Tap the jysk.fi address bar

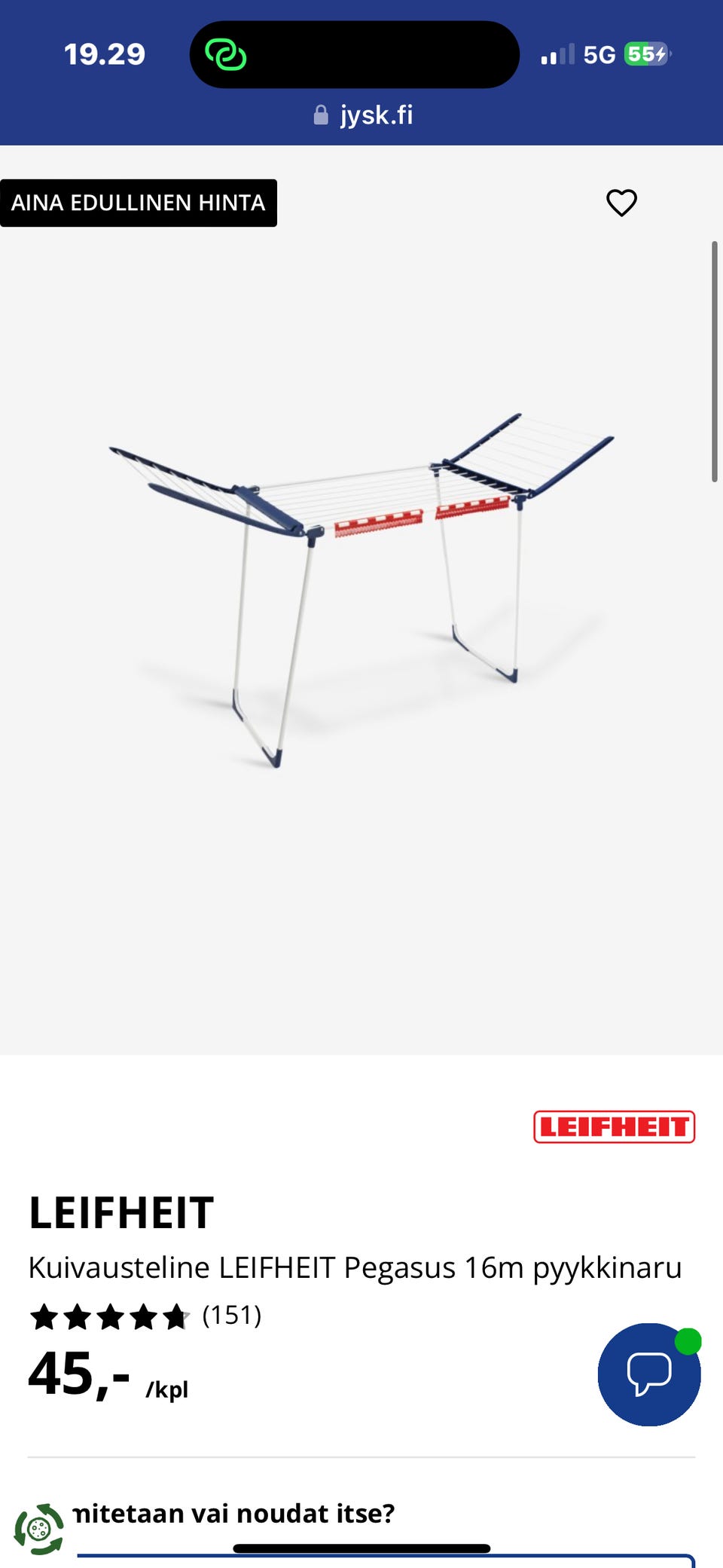pyautogui.click(x=363, y=115)
